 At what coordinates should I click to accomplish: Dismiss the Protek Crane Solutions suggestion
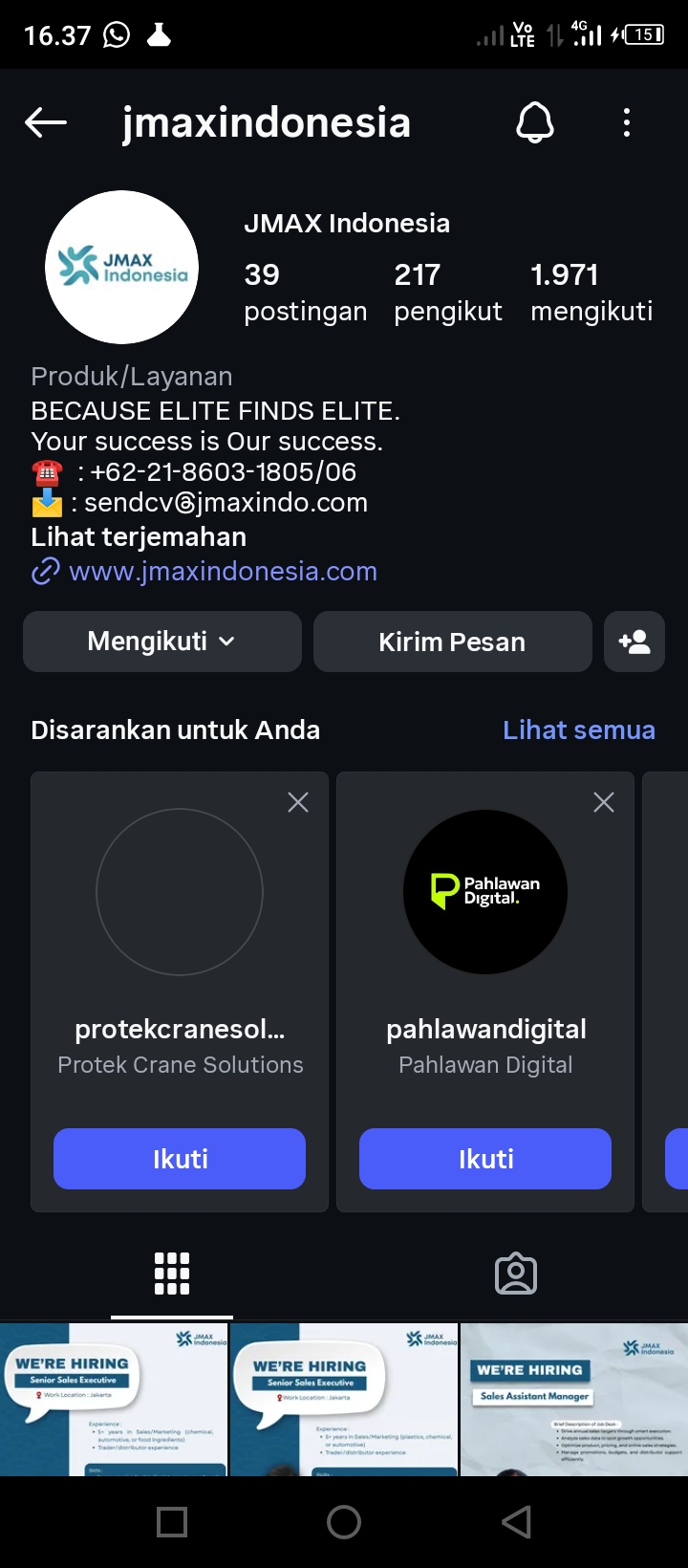click(x=298, y=802)
